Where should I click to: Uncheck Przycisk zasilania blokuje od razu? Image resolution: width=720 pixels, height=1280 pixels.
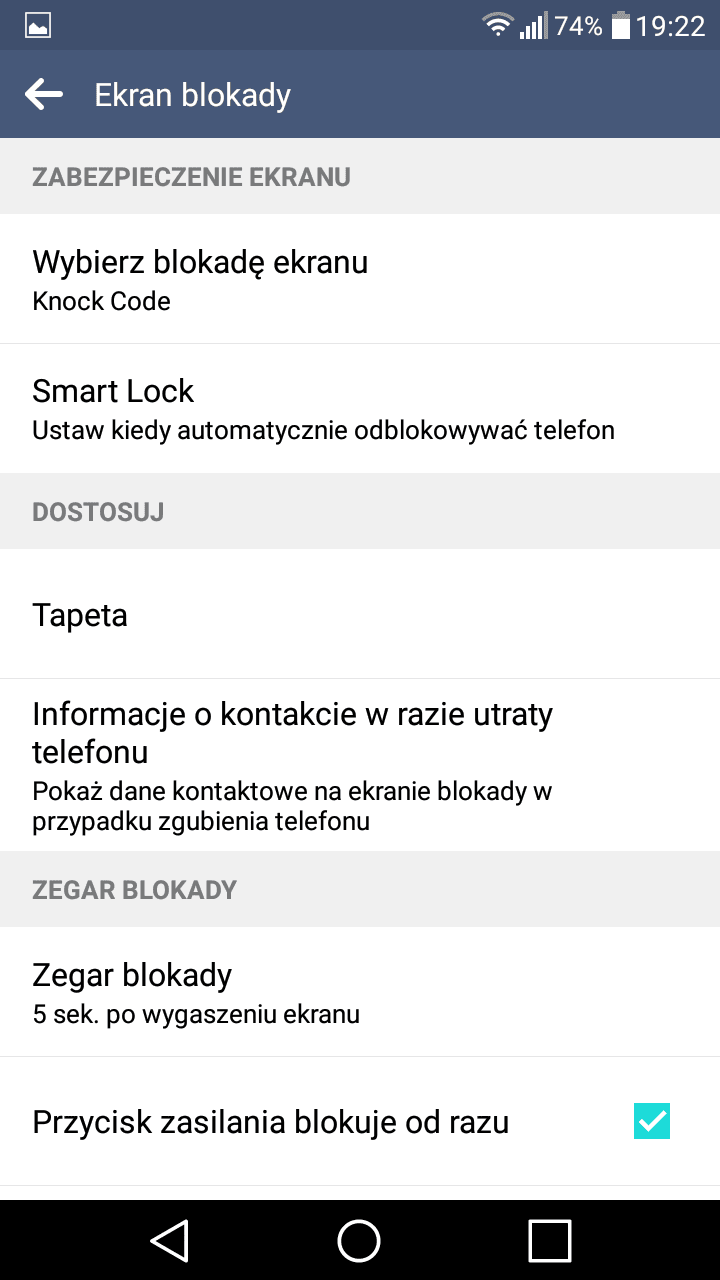(x=652, y=1122)
